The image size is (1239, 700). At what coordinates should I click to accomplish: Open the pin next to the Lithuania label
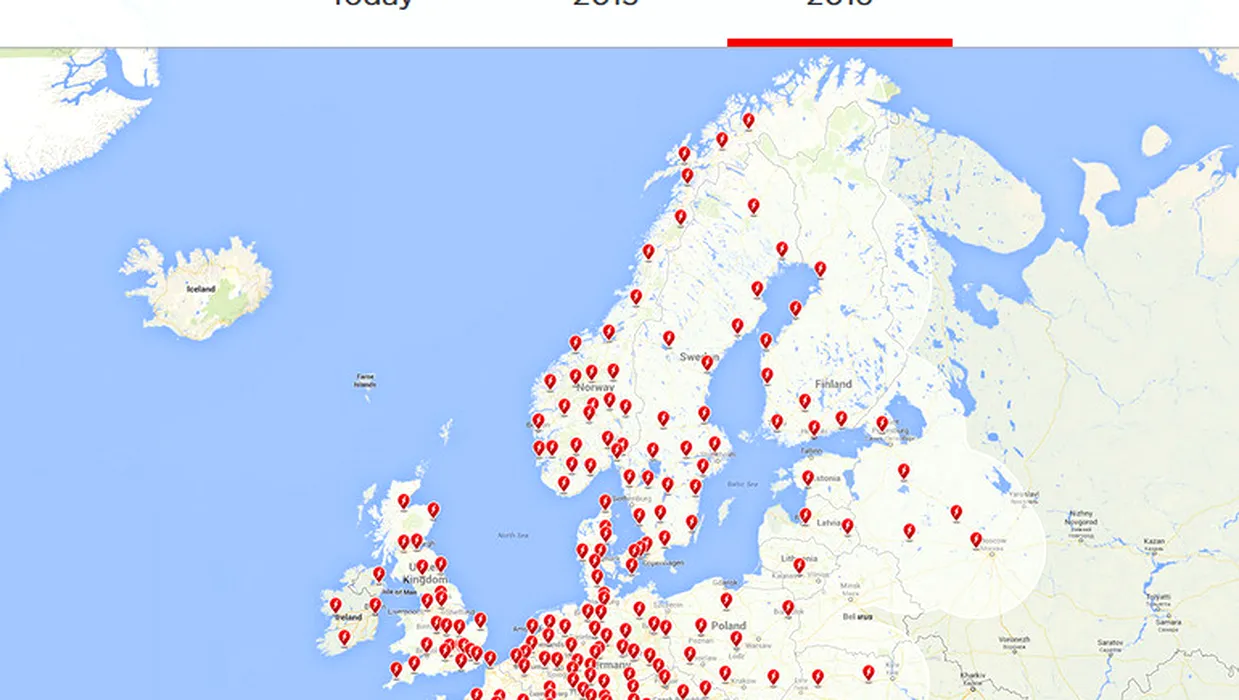pos(799,565)
